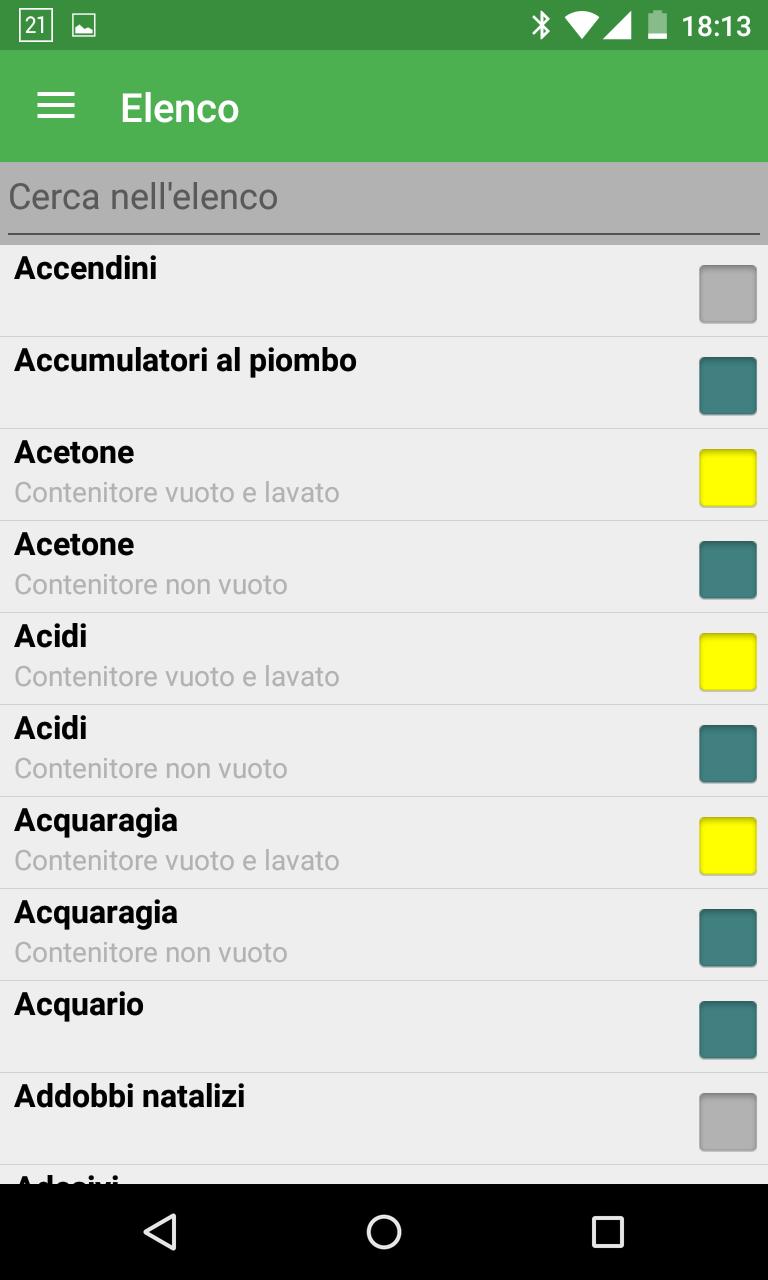The image size is (768, 1280).
Task: Tap the gray color square next to Accendini
Action: pyautogui.click(x=727, y=293)
